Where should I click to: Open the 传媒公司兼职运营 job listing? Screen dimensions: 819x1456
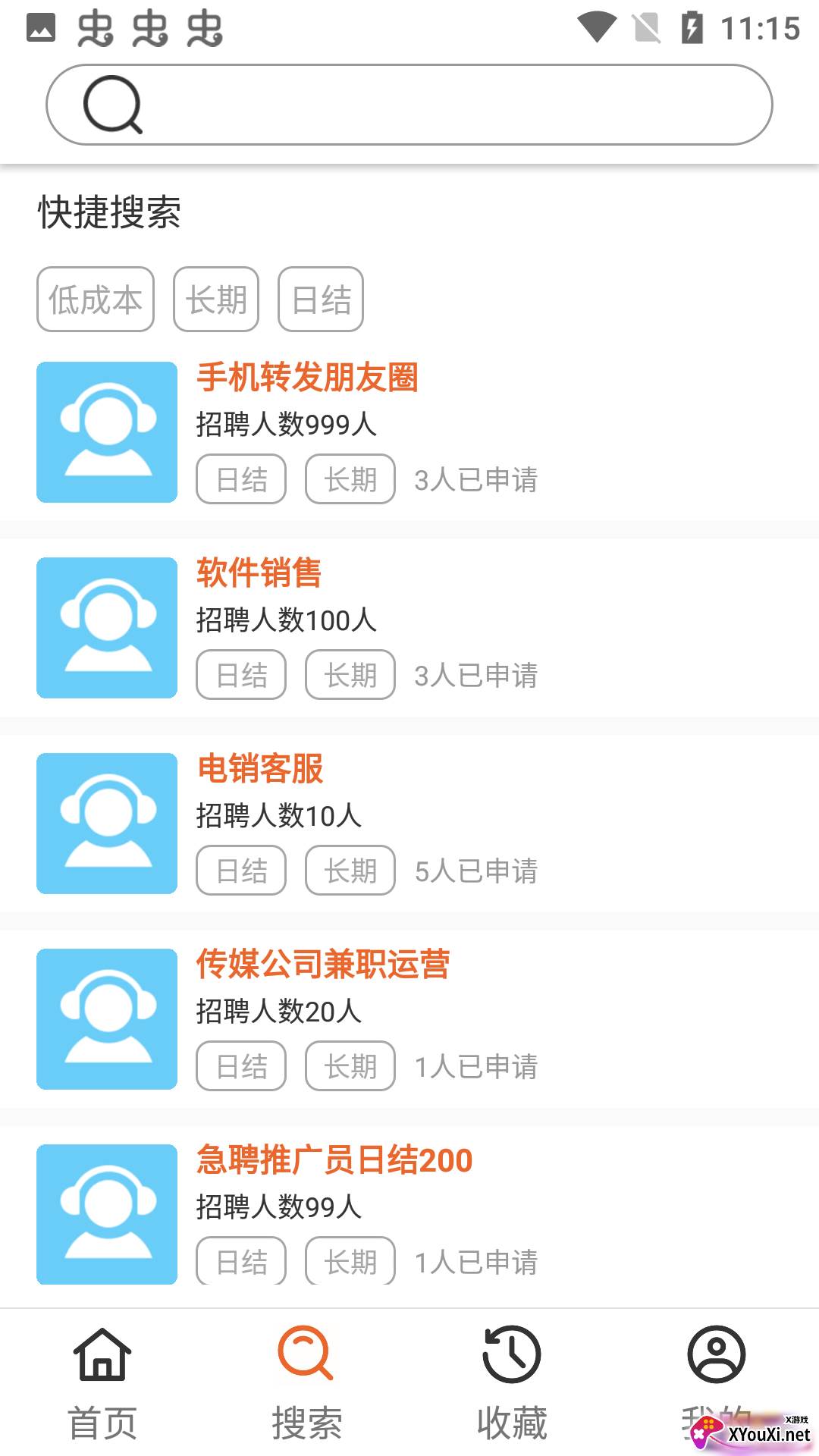click(409, 1019)
